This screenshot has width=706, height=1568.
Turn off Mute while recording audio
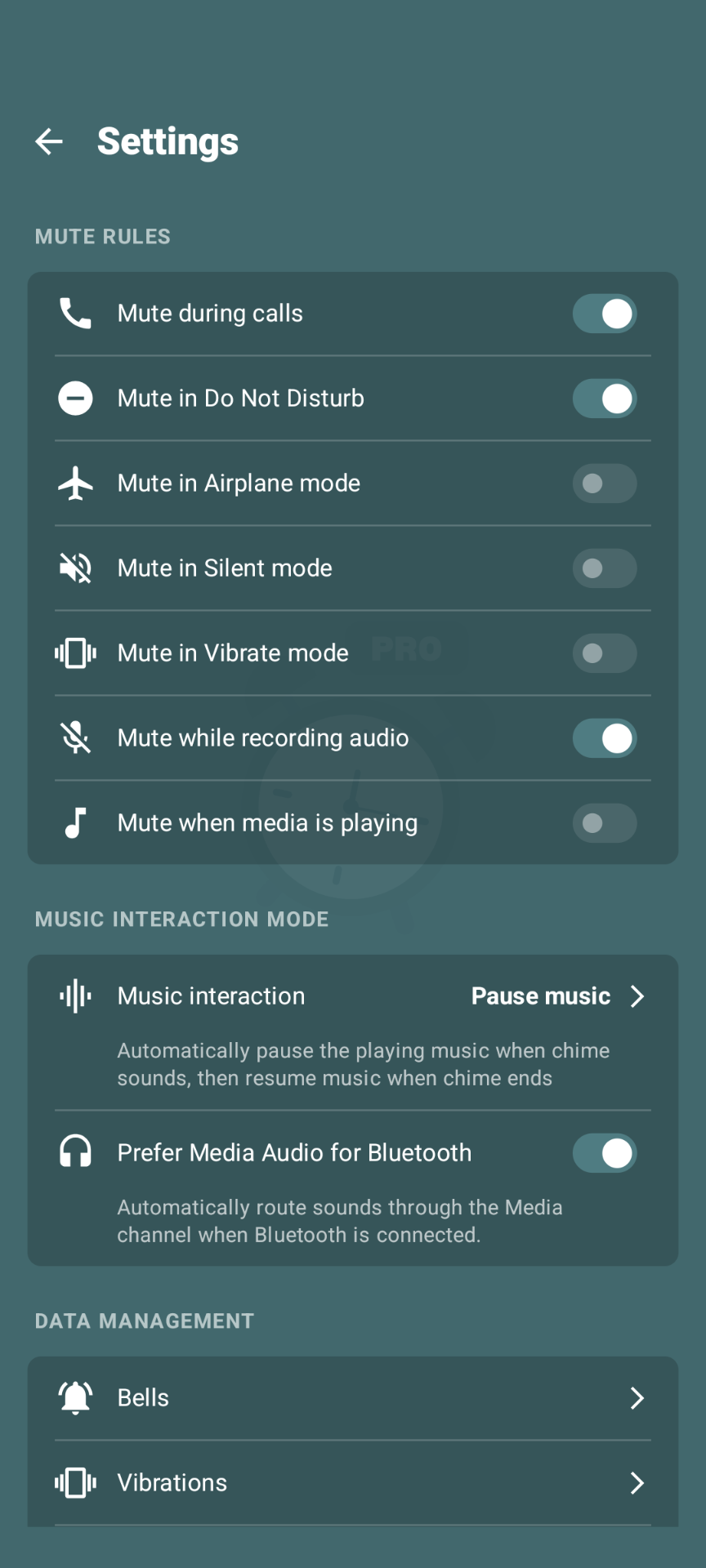click(x=604, y=738)
